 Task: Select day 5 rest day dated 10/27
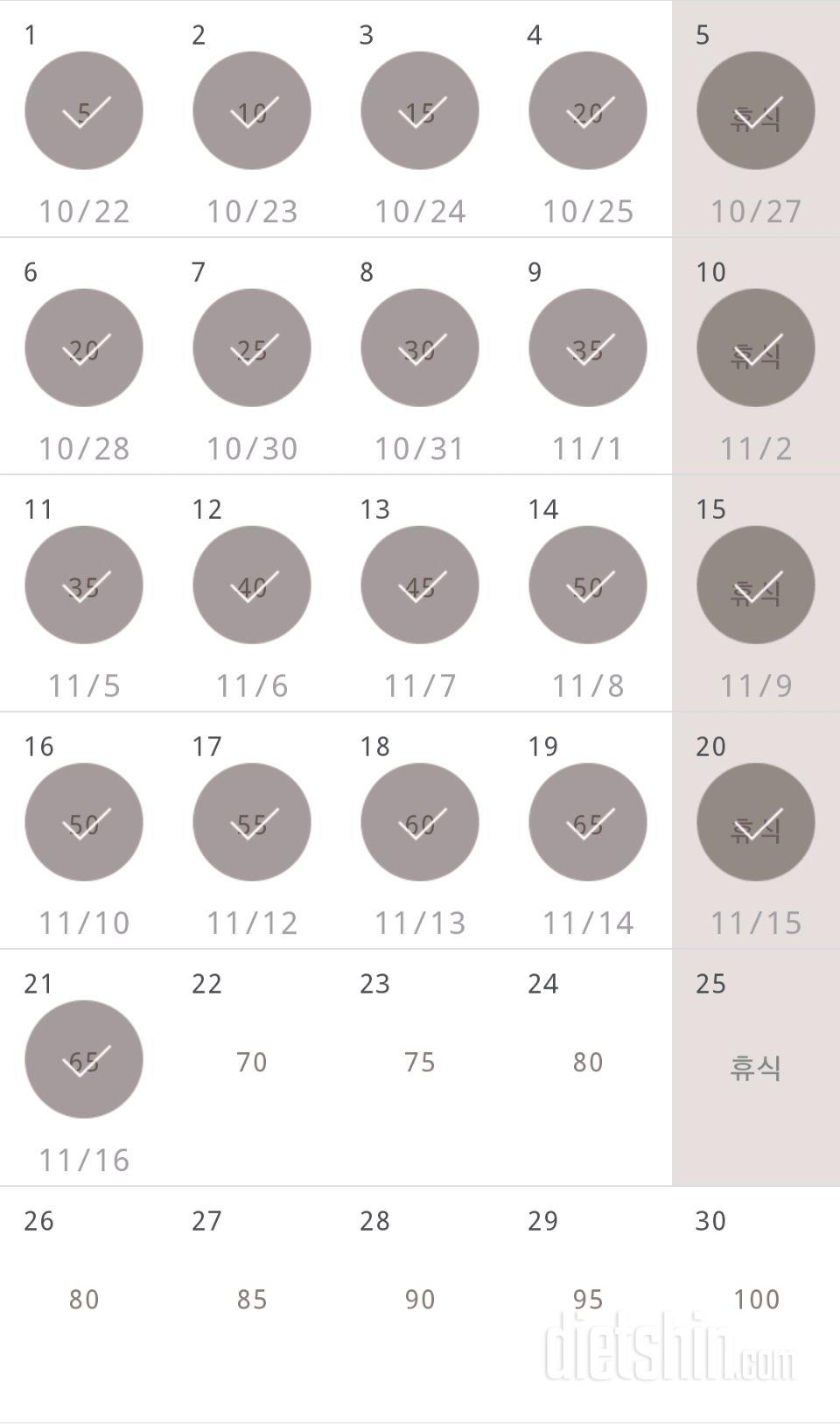coord(755,111)
